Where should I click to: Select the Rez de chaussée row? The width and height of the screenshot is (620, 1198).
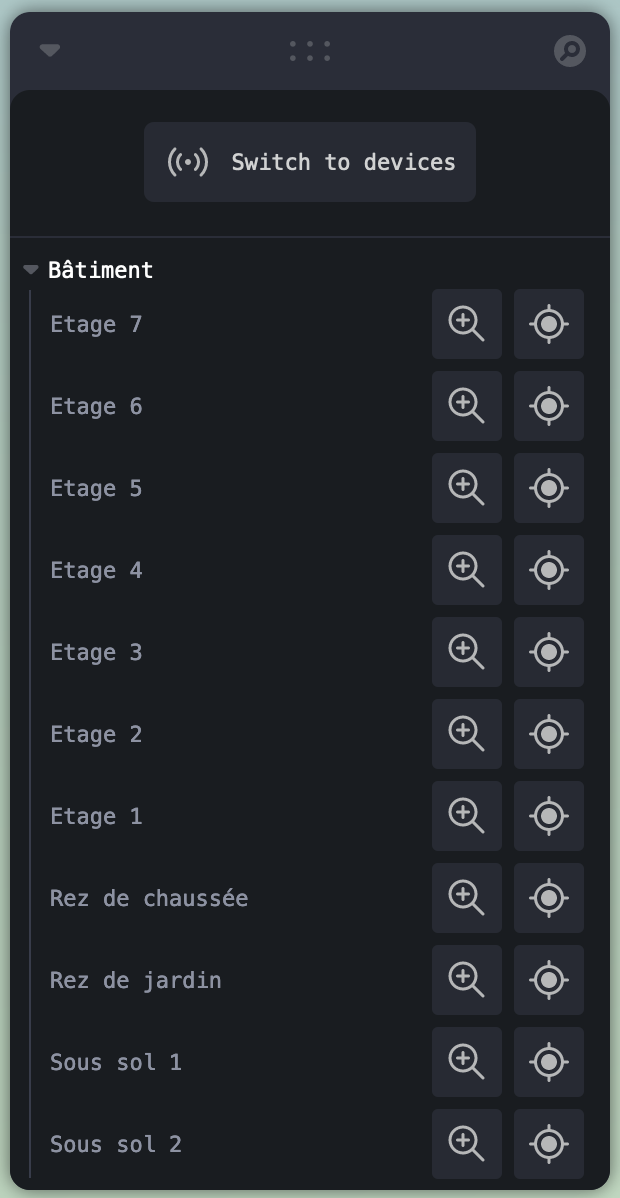tap(149, 898)
